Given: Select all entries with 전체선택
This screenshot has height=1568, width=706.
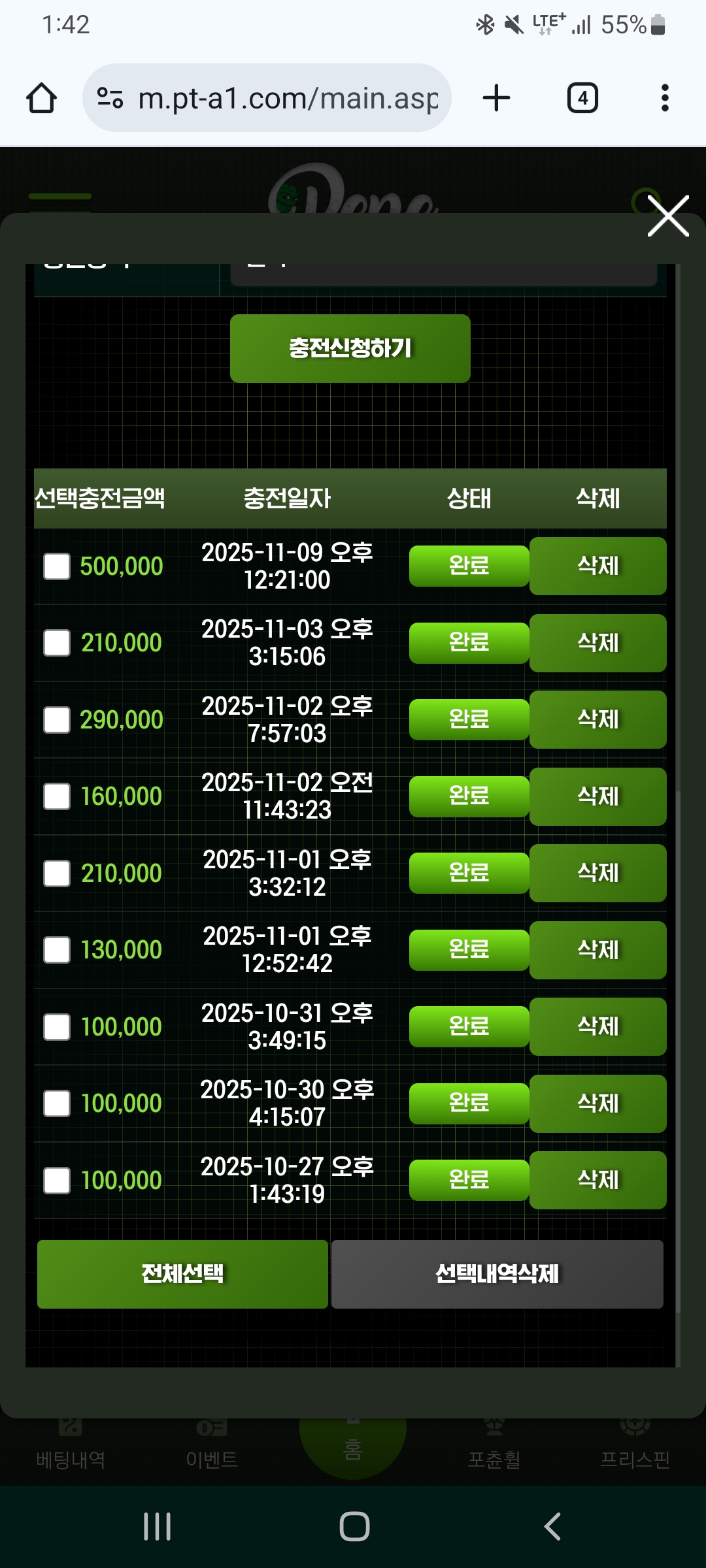Looking at the screenshot, I should (x=182, y=1274).
